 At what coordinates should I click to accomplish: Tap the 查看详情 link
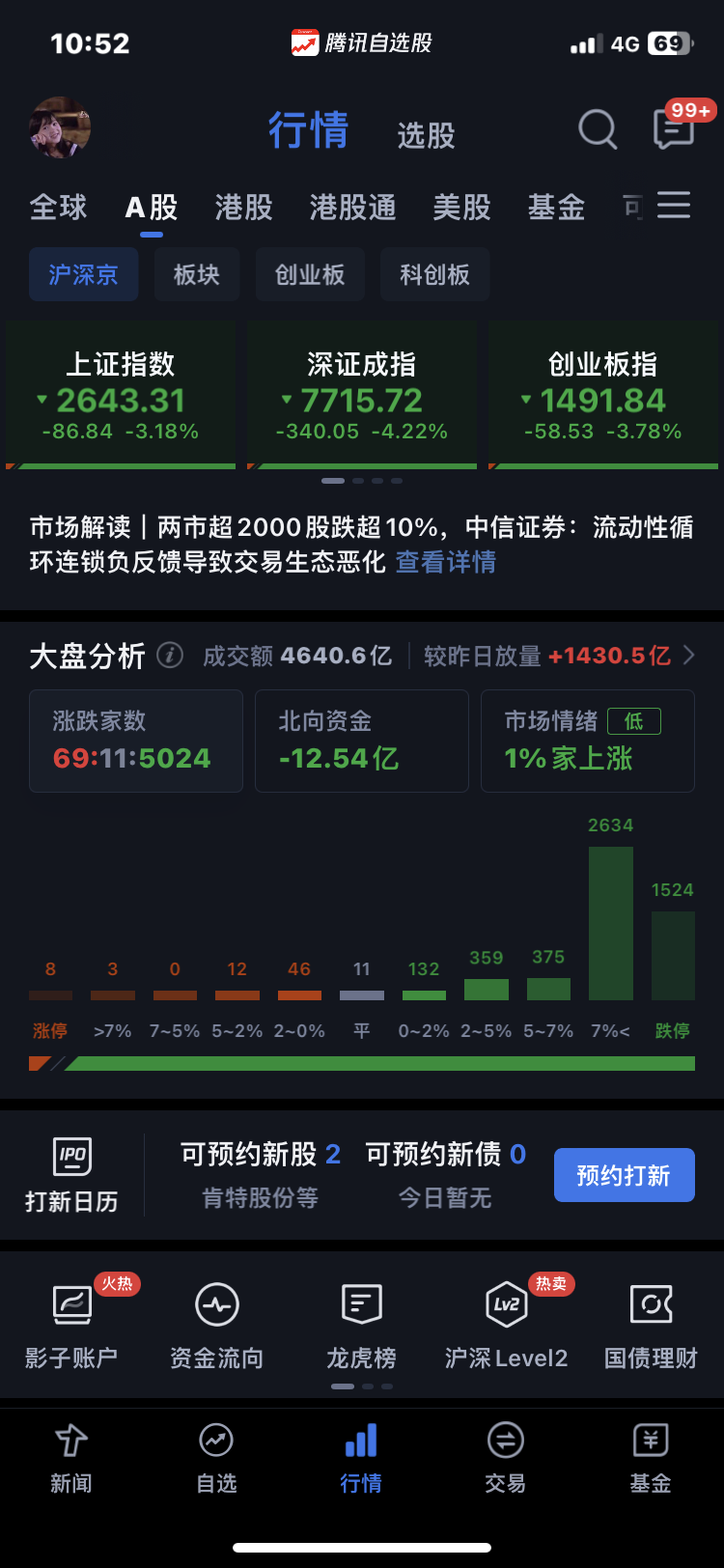tap(446, 562)
